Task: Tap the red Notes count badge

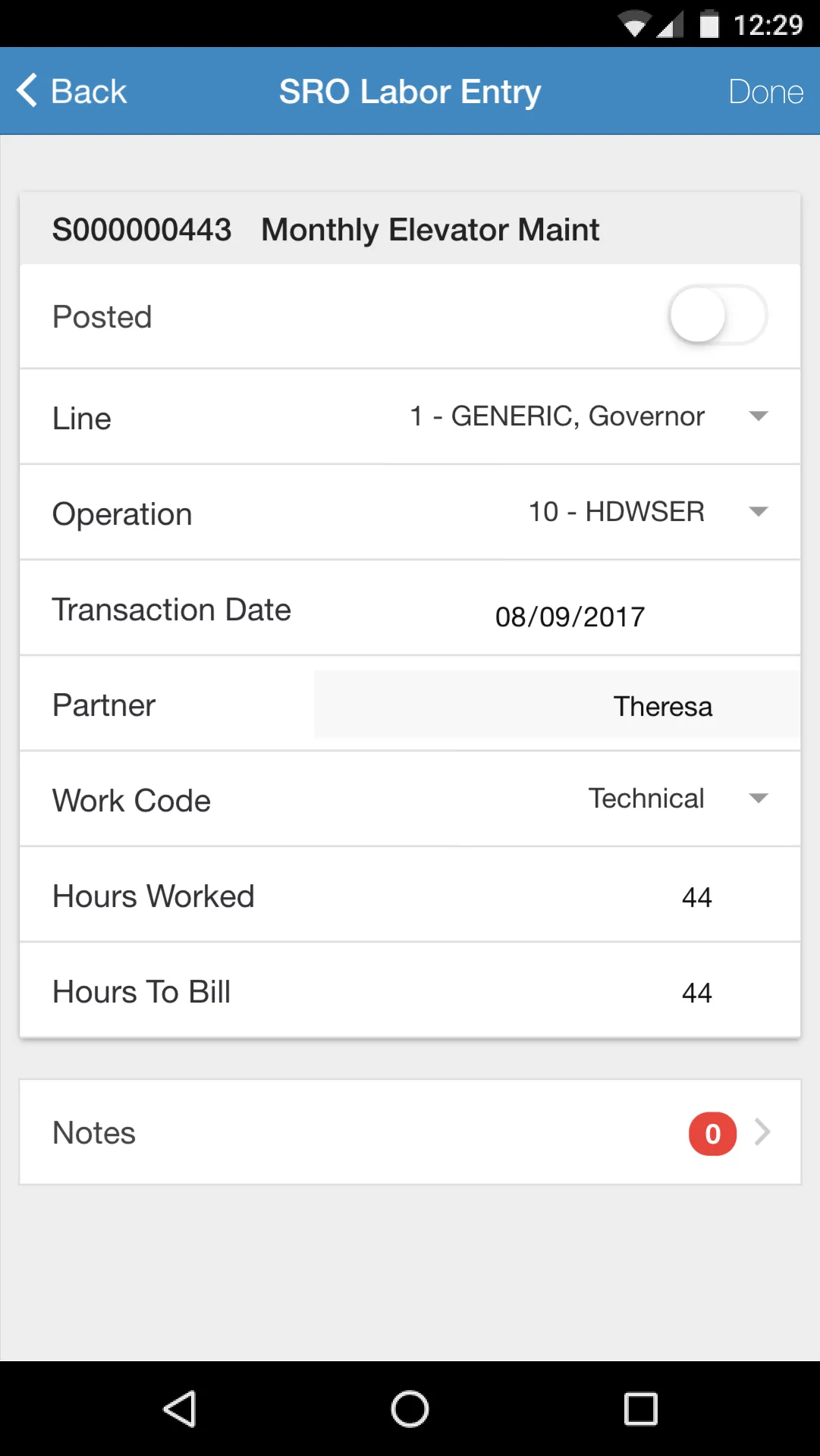Action: (x=711, y=1133)
